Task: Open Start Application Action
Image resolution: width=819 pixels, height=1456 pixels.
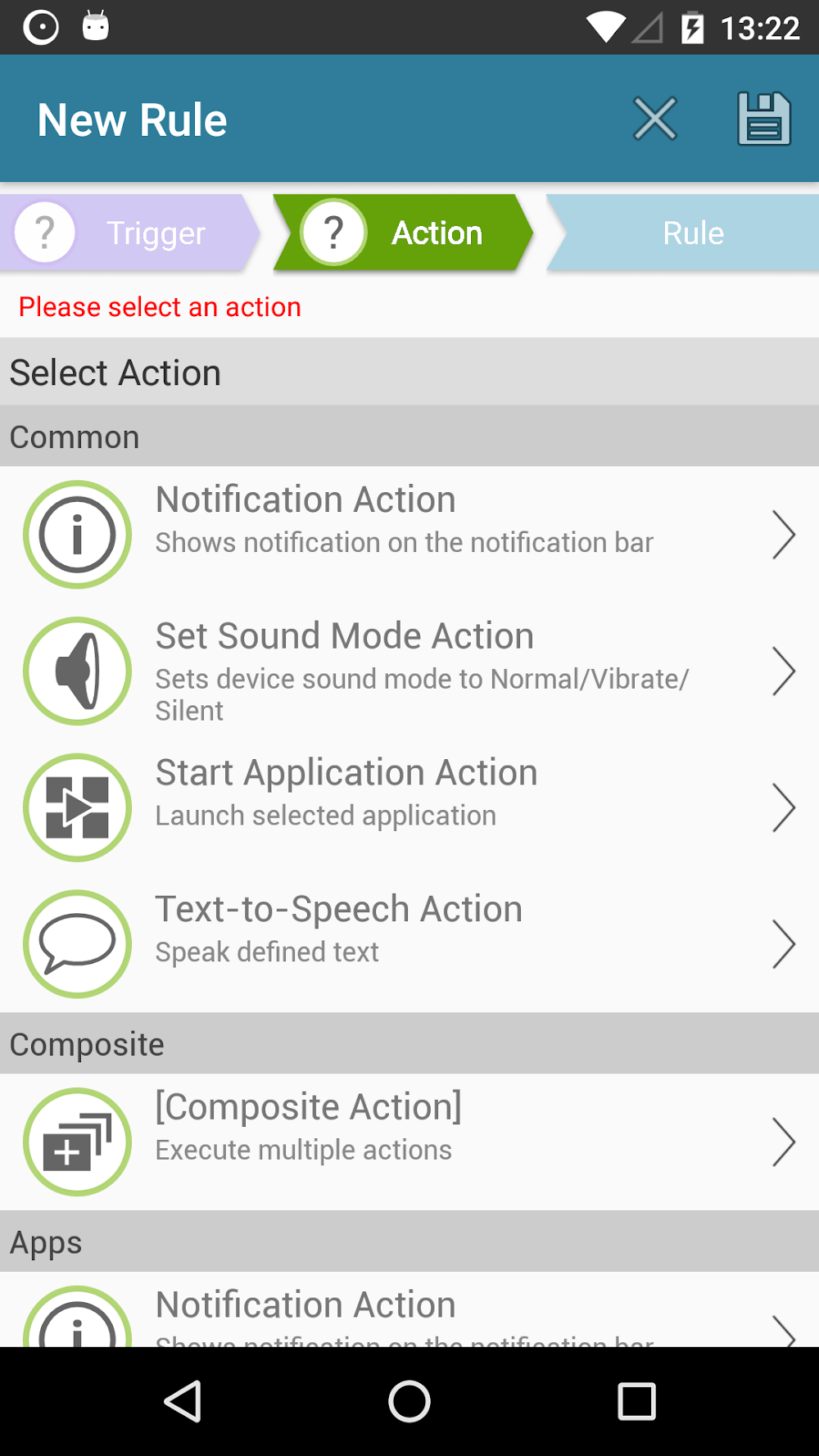Action: [x=409, y=807]
